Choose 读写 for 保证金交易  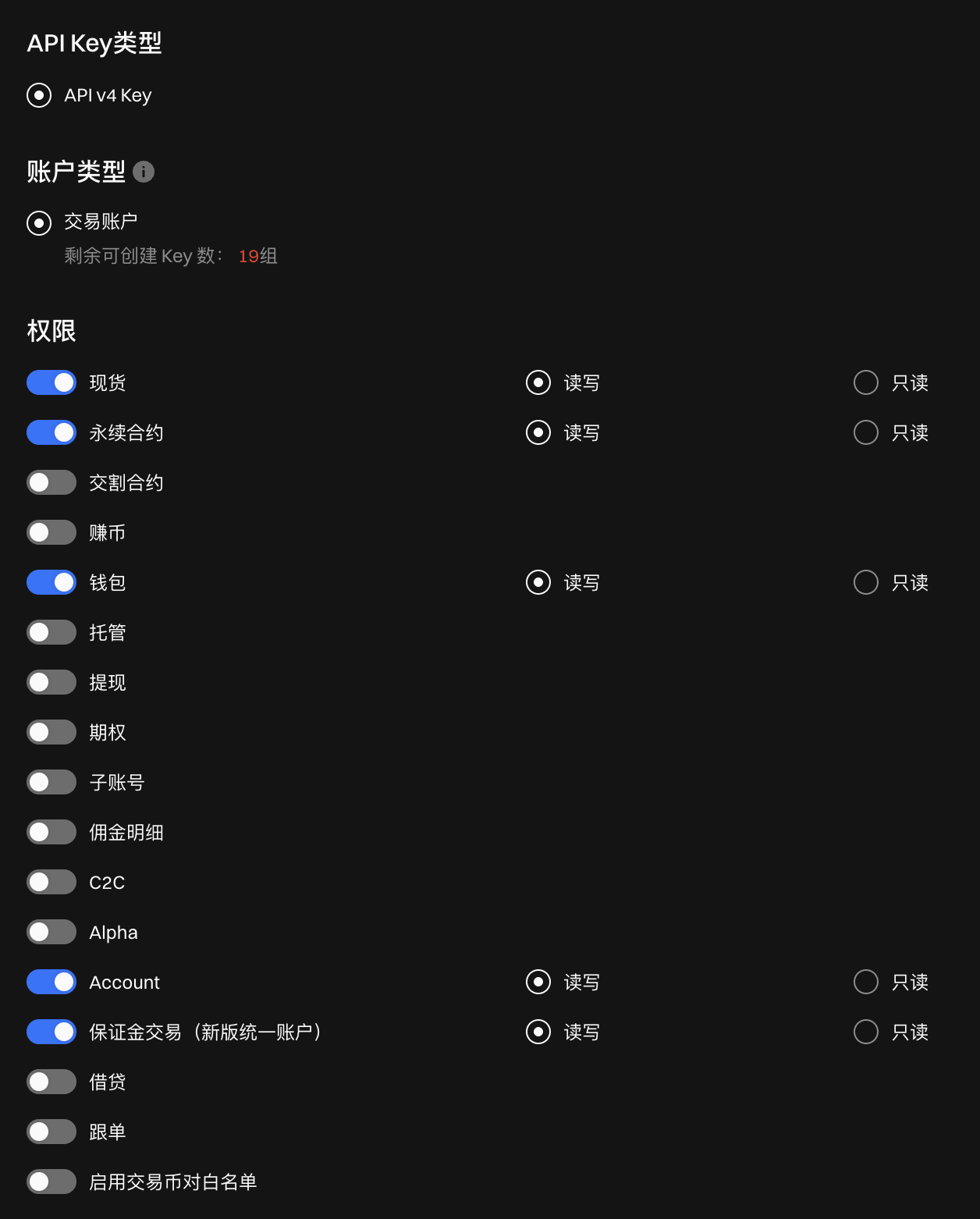point(538,1032)
